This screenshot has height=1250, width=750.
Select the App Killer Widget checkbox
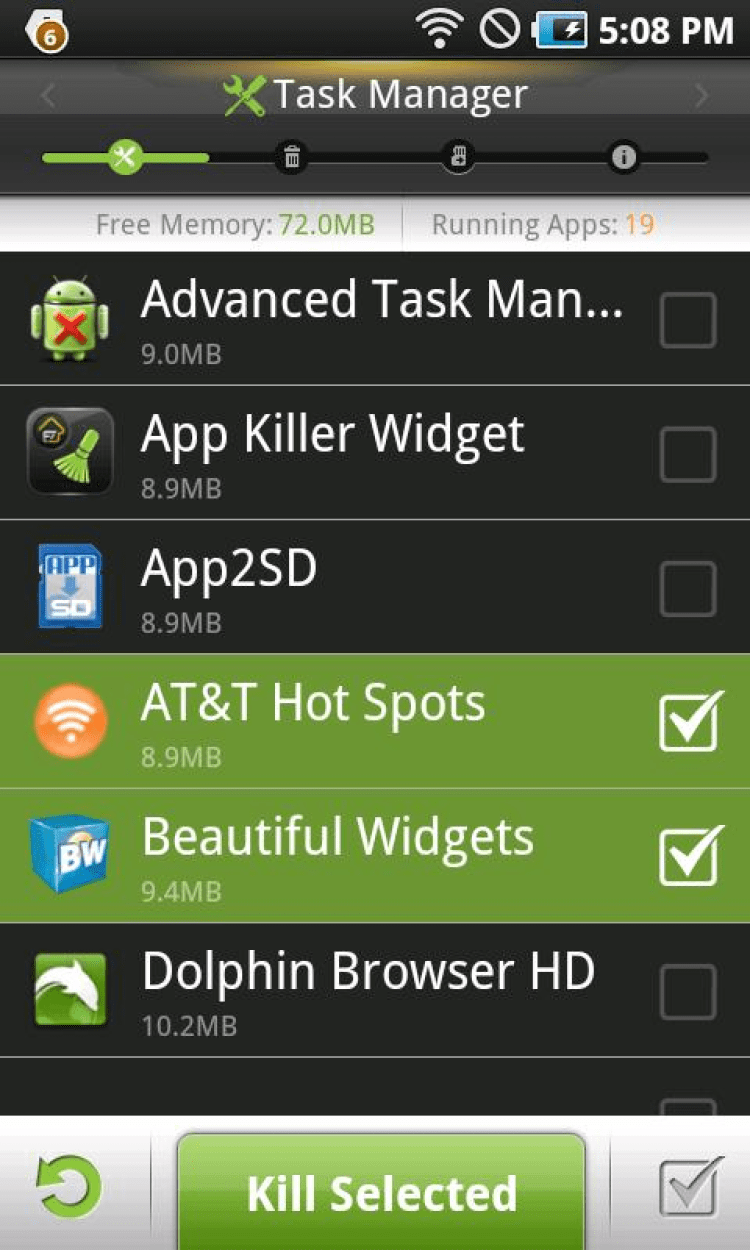(688, 454)
